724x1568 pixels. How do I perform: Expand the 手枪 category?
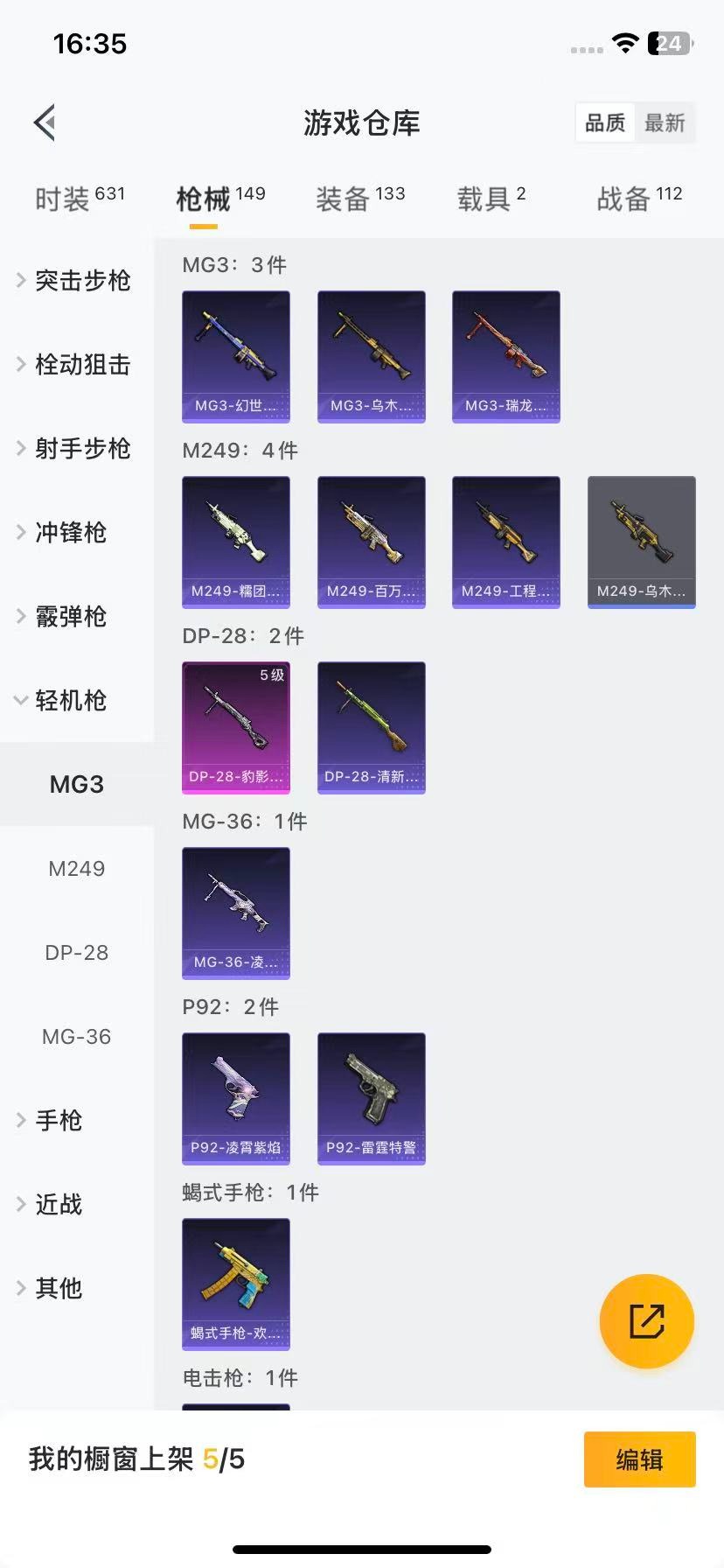tap(58, 1120)
